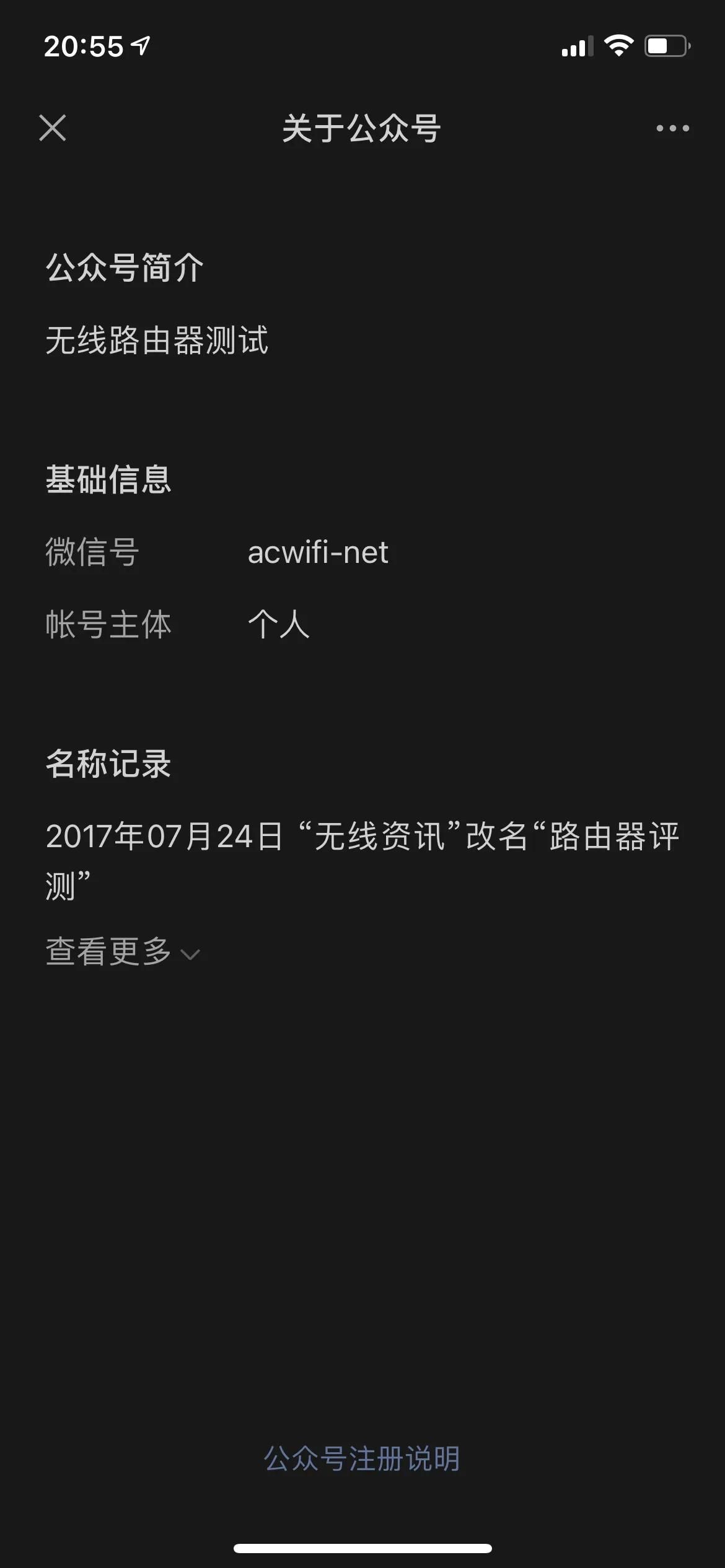Close the 关于公众号 page
The width and height of the screenshot is (725, 1568).
pos(53,128)
